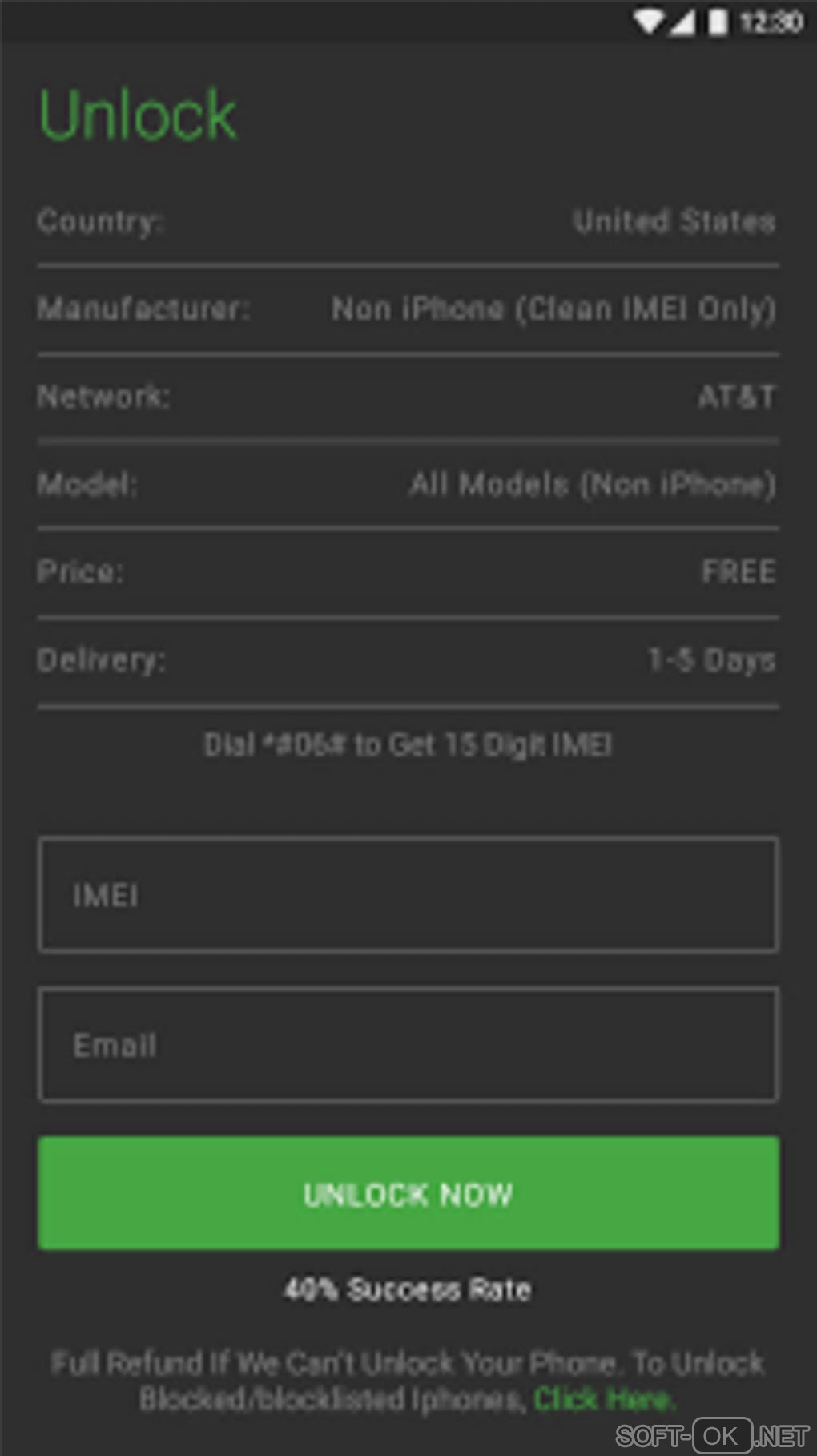Change the Country selection from United States
This screenshot has height=1456, width=817.
point(674,222)
